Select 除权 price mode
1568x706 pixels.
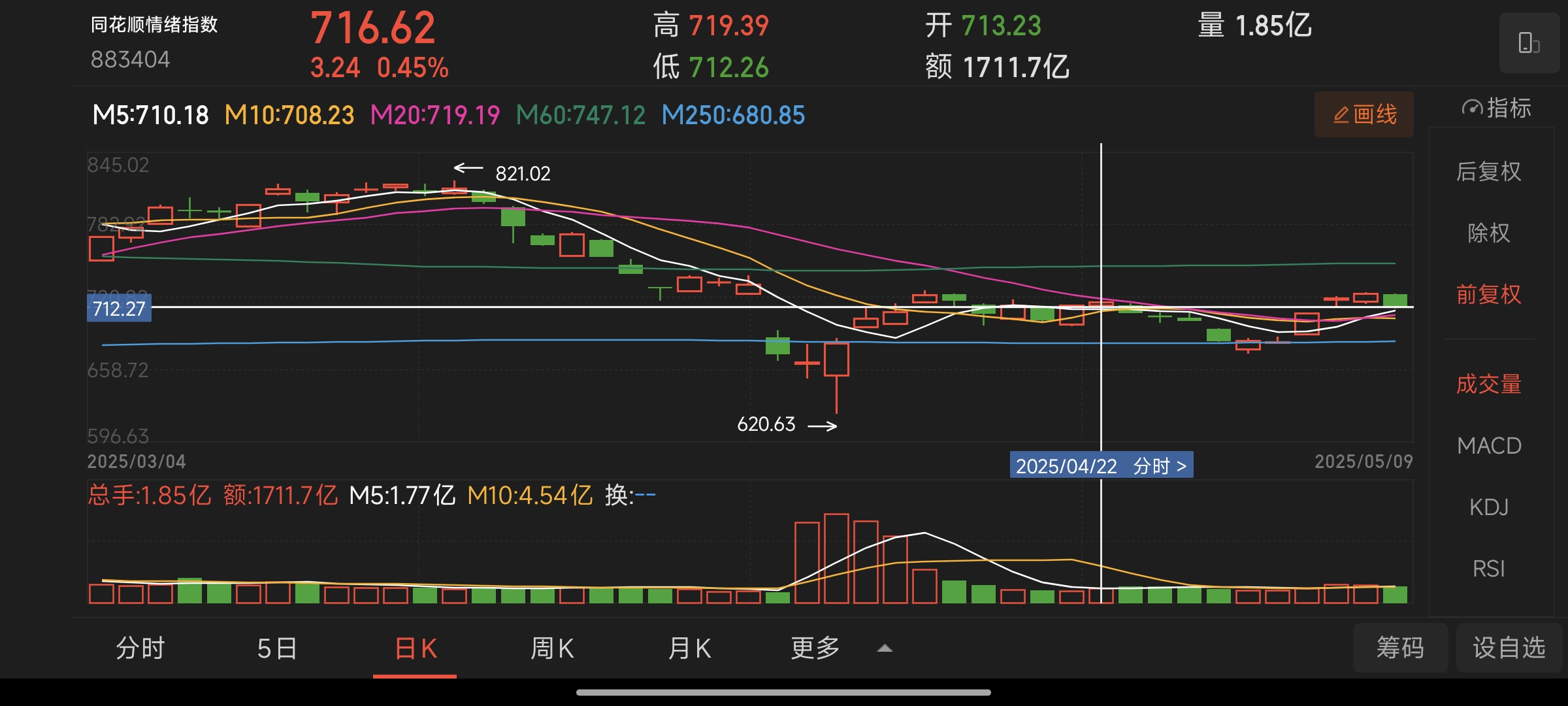click(x=1488, y=233)
